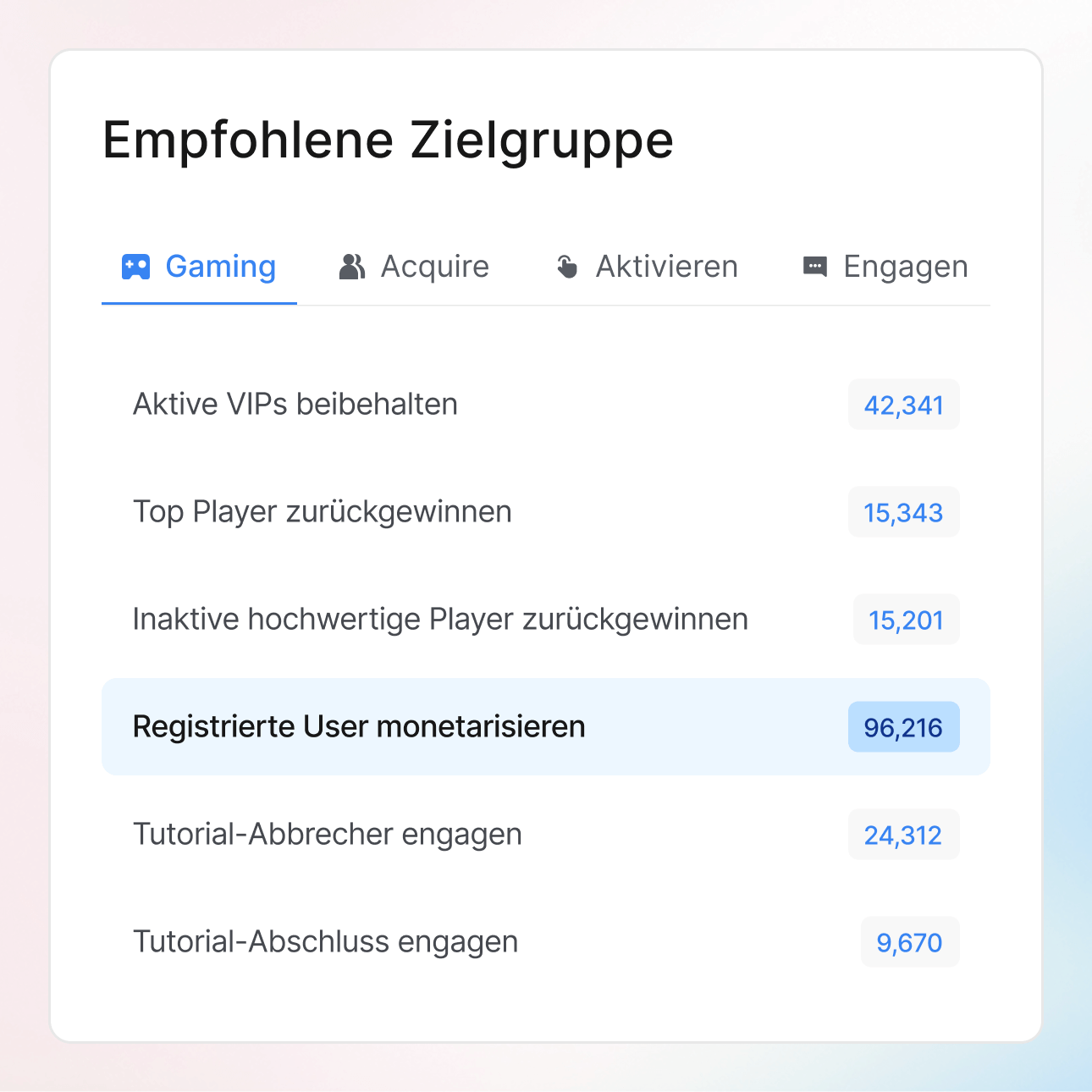Switch to the Aktivieren tab
Image resolution: width=1092 pixels, height=1092 pixels.
coord(647,267)
